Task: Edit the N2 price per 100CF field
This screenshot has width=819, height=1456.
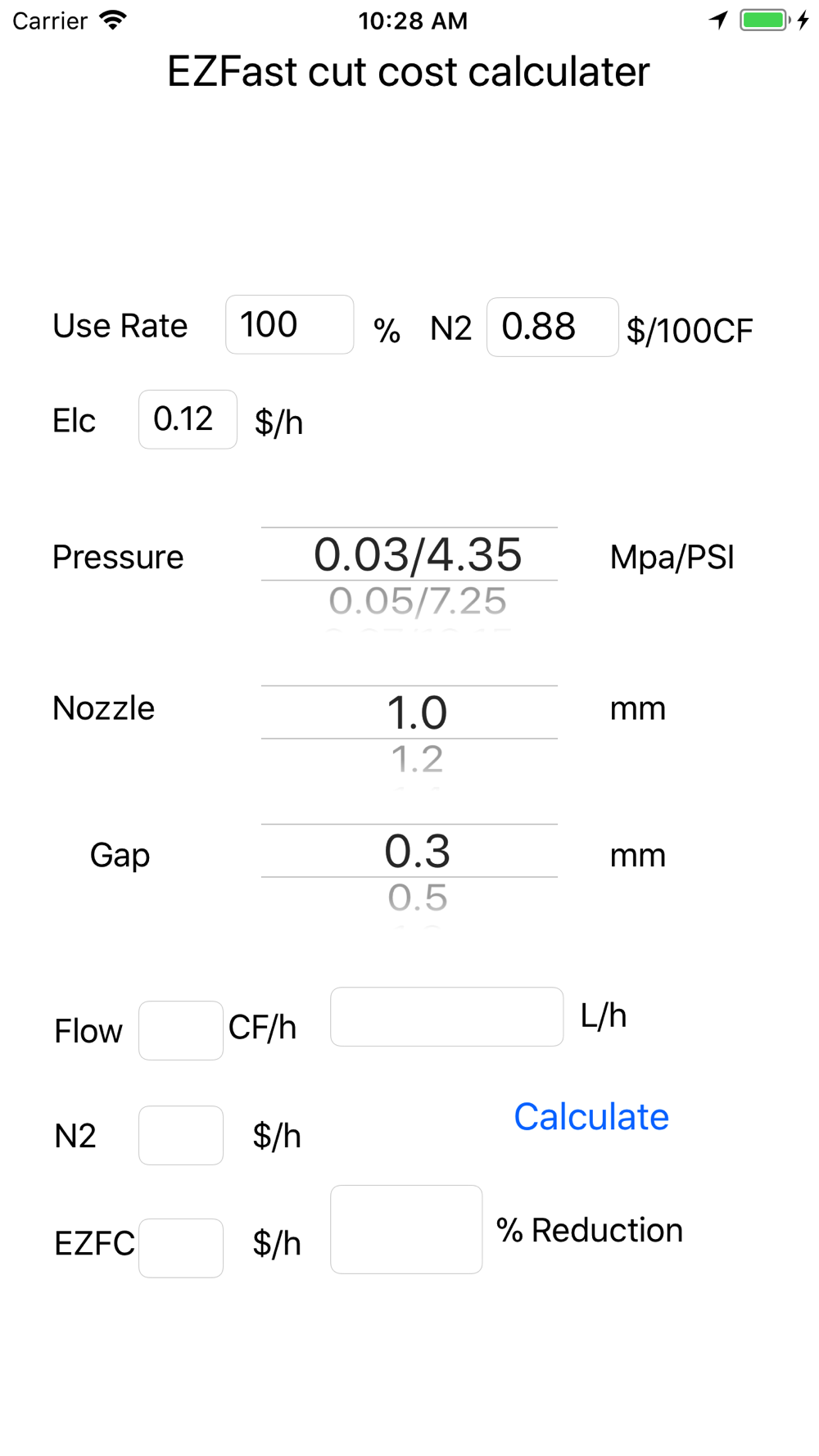Action: click(553, 327)
